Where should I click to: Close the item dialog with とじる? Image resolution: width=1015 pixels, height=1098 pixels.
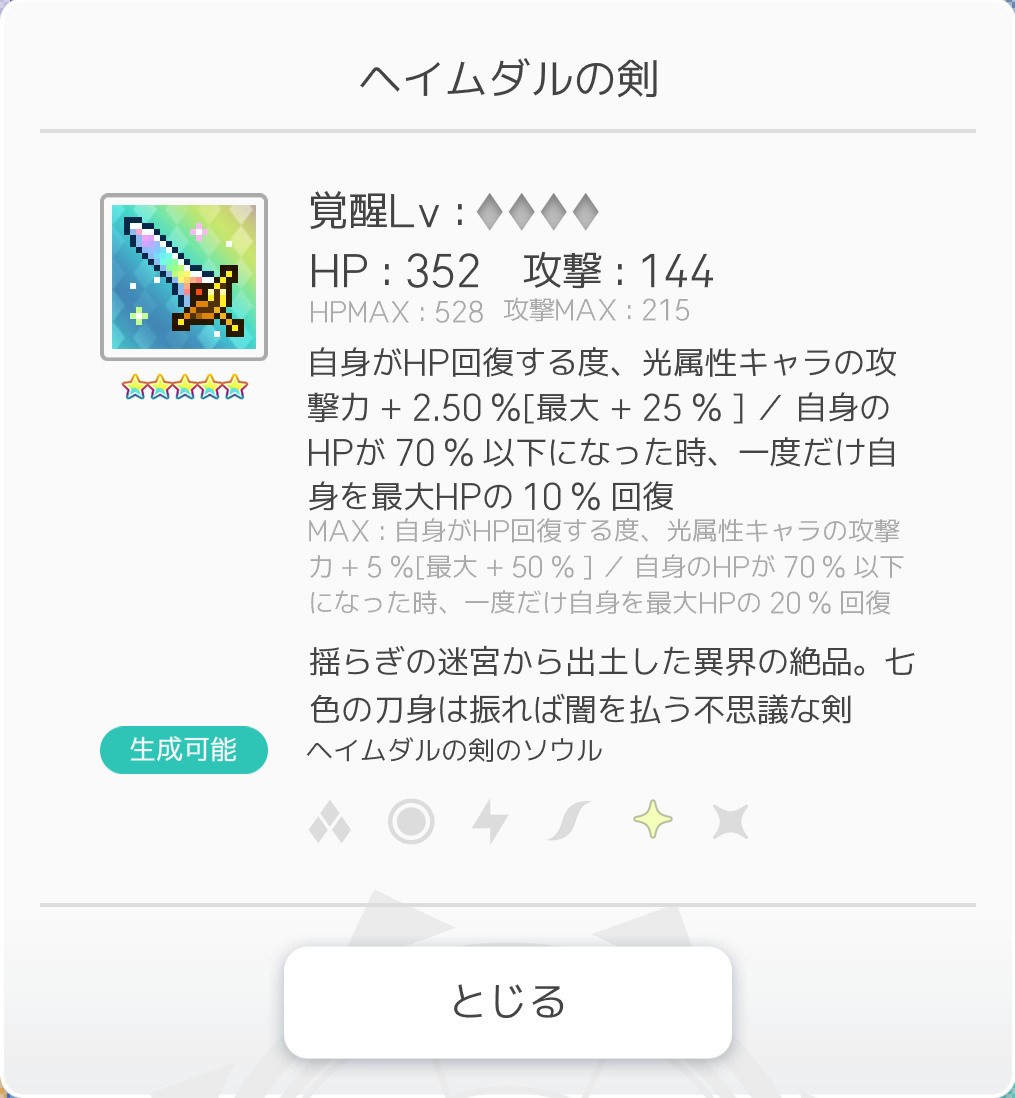(x=507, y=1001)
